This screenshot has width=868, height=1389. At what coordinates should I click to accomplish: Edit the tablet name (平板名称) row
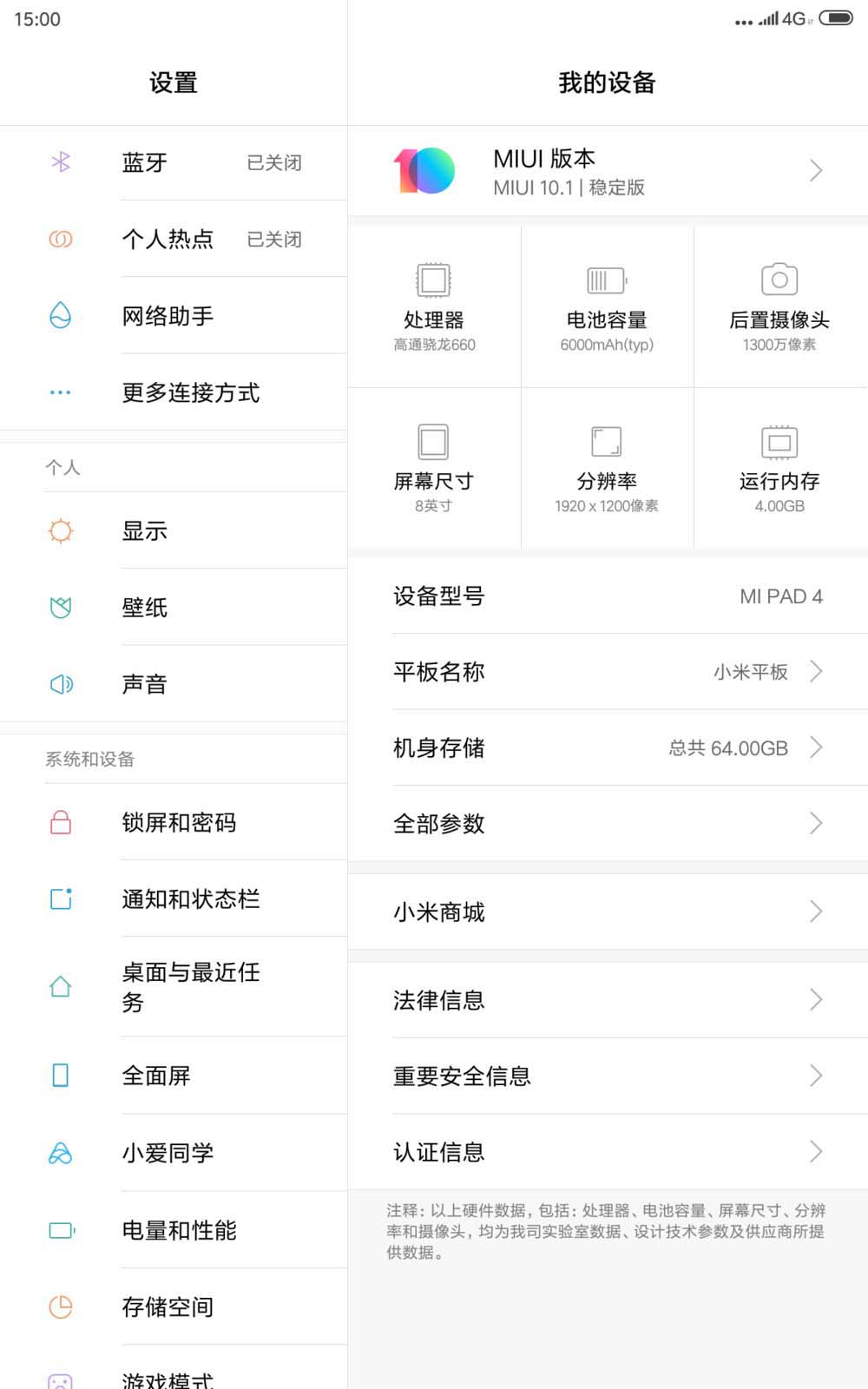pos(608,671)
